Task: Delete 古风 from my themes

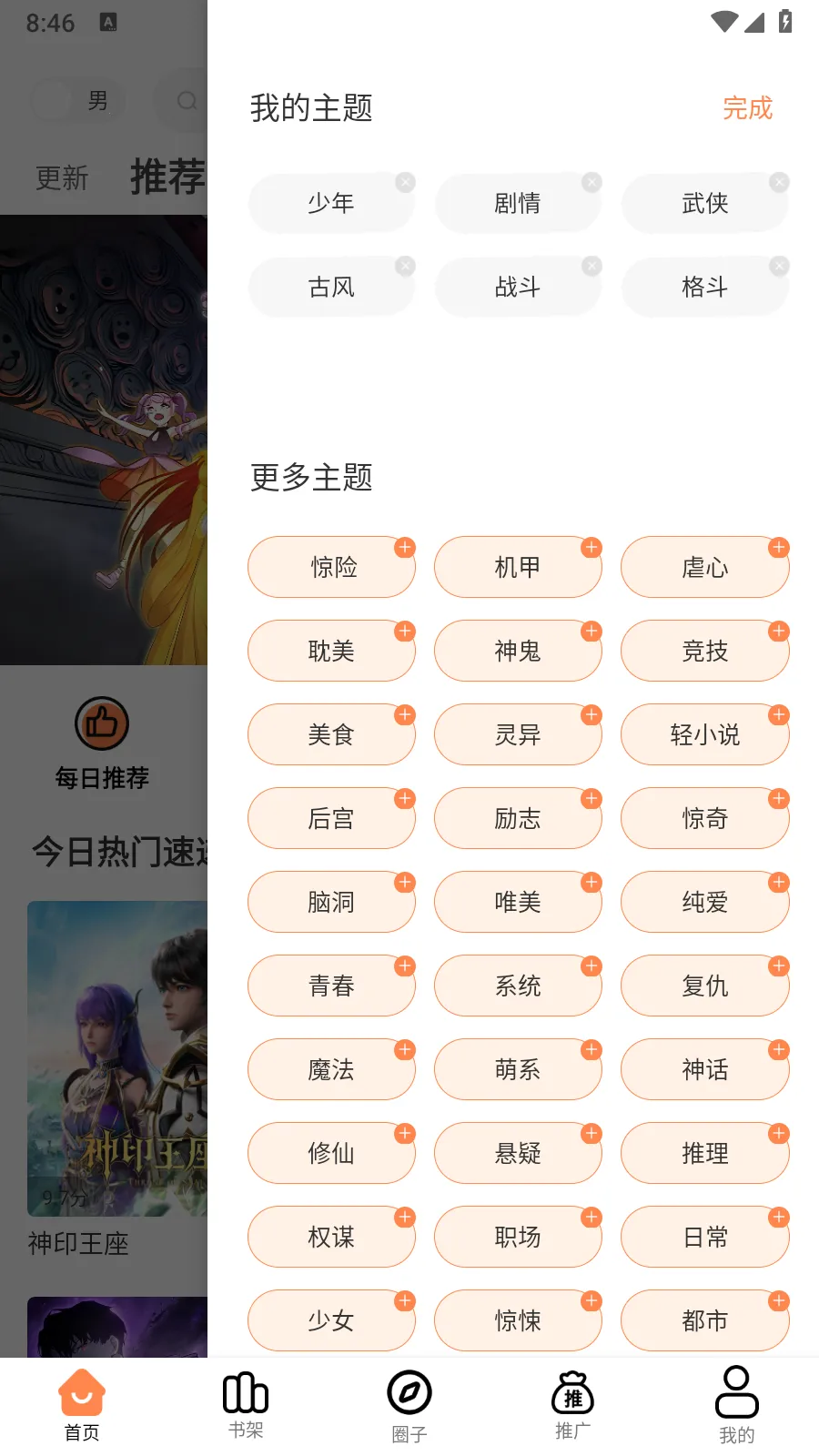Action: click(405, 267)
